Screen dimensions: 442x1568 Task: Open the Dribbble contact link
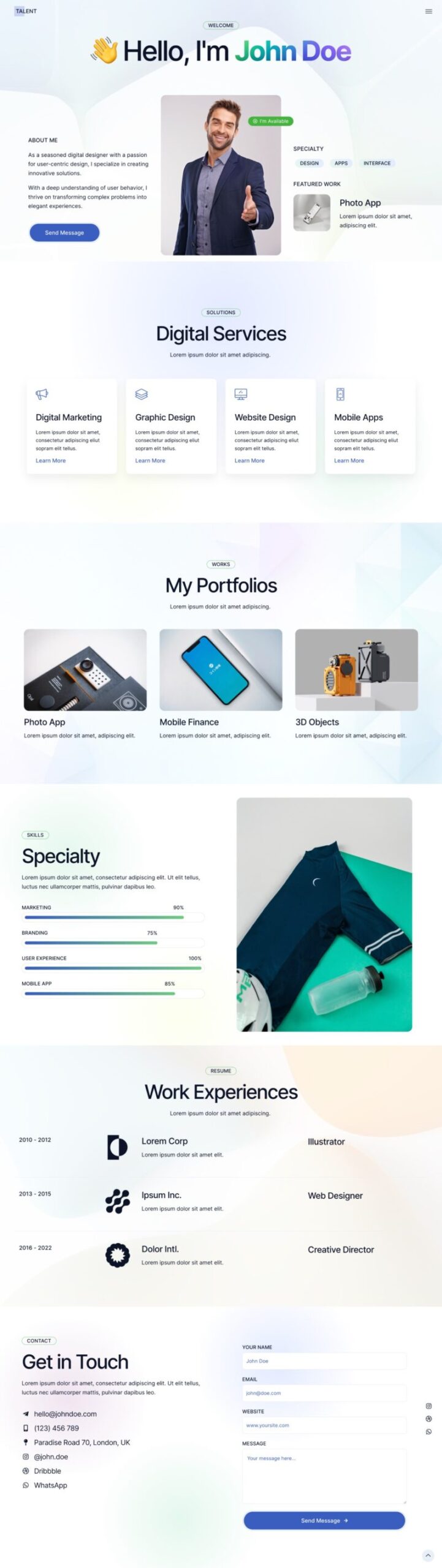(x=47, y=1471)
